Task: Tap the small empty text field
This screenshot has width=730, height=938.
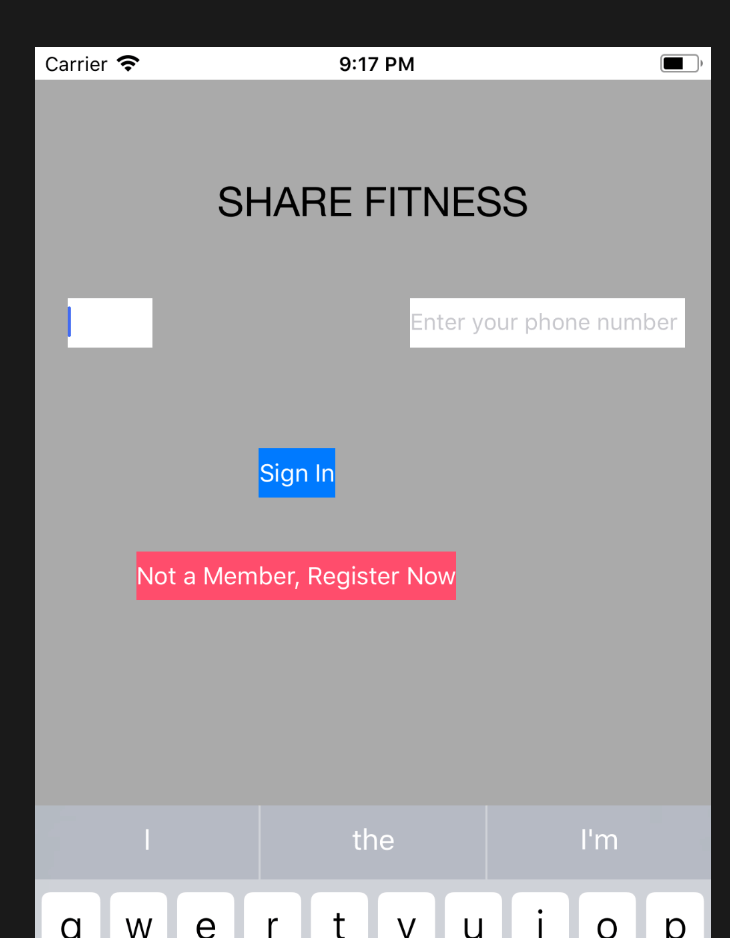Action: 110,323
